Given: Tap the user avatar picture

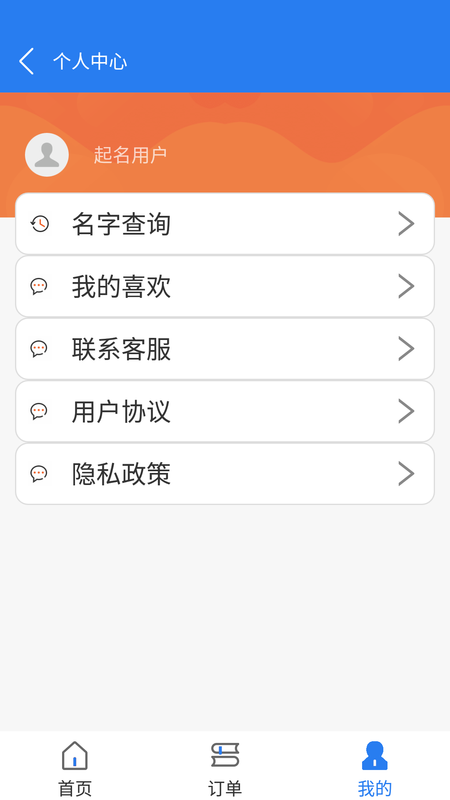Looking at the screenshot, I should 47,155.
